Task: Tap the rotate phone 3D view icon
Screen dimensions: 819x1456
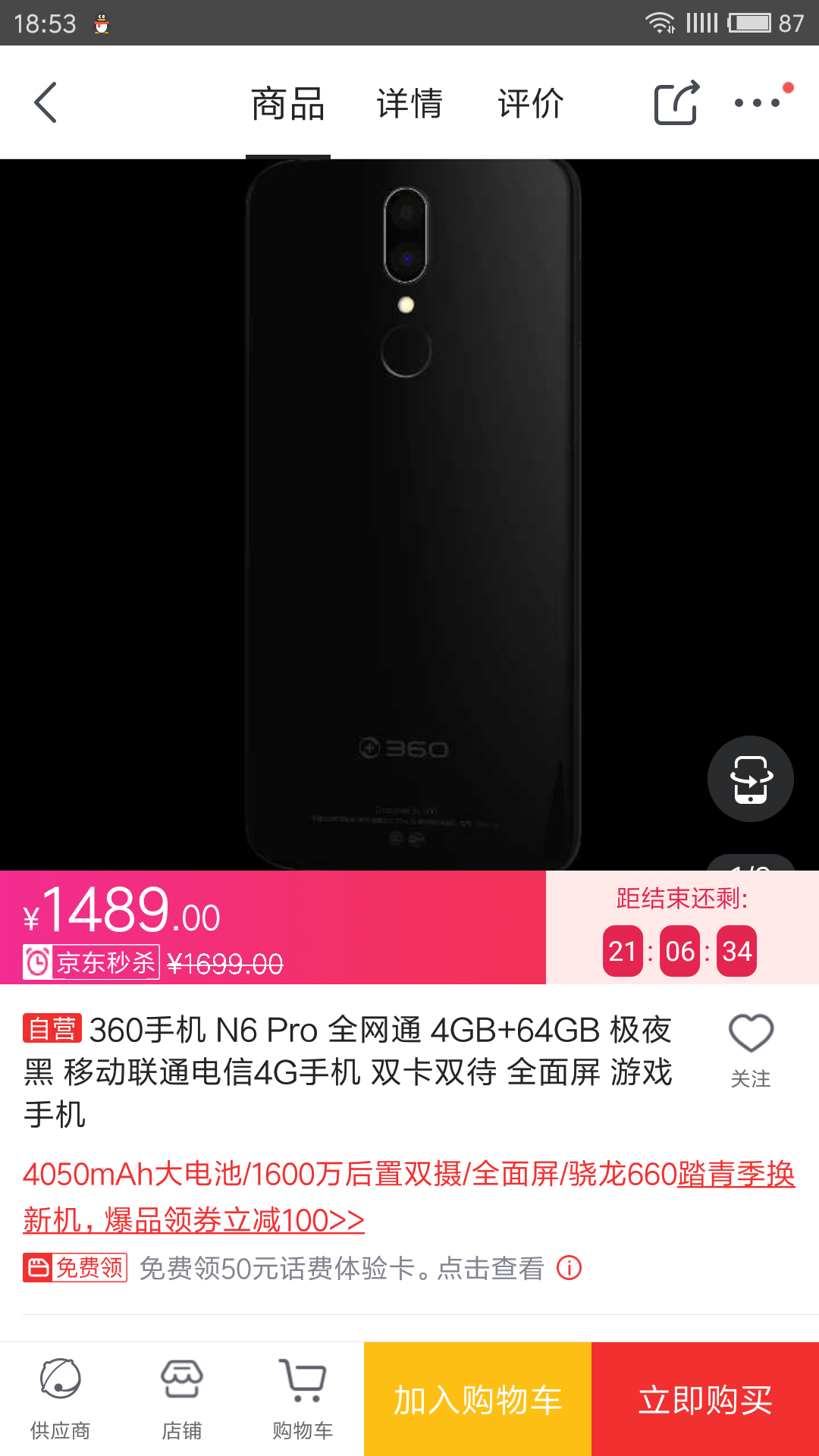Action: pyautogui.click(x=750, y=778)
